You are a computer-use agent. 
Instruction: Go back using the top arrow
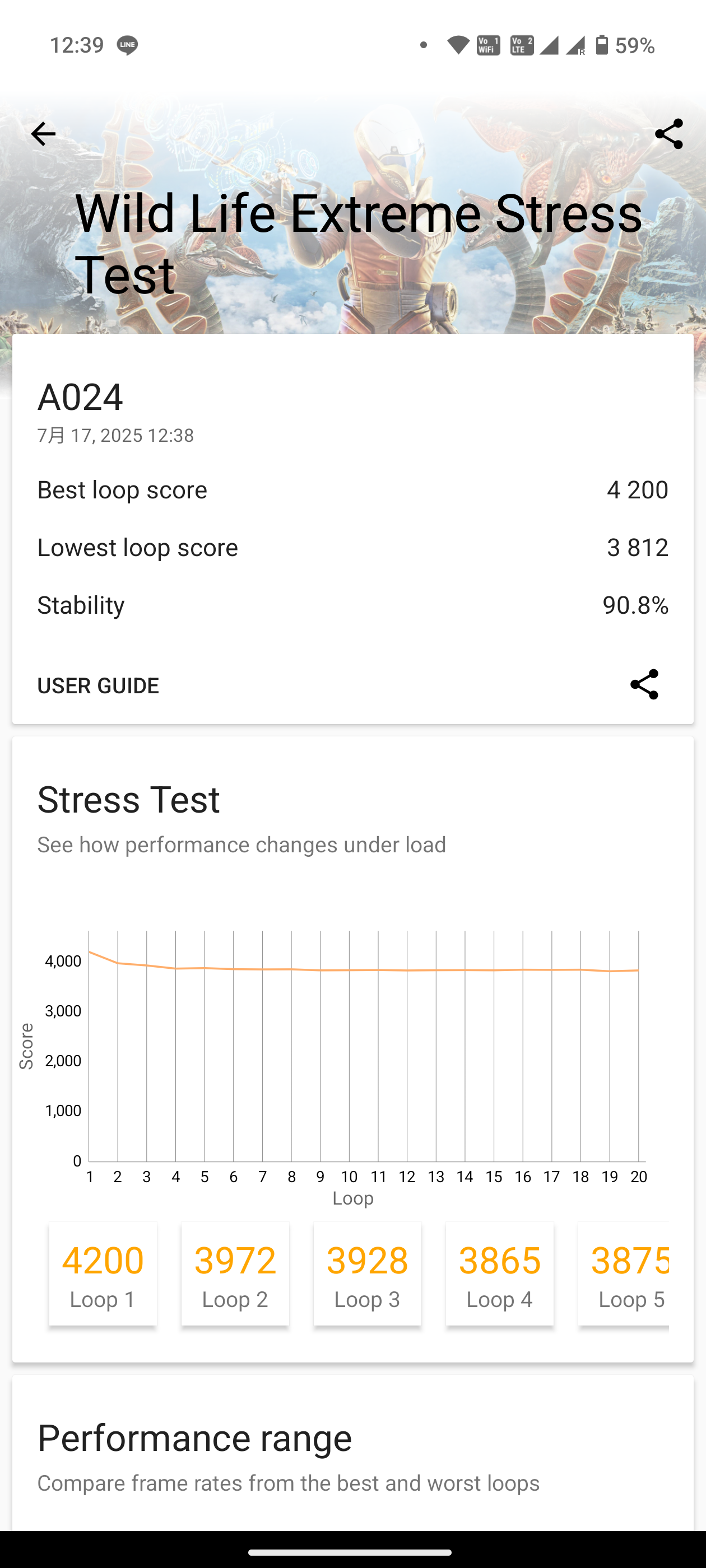[43, 134]
